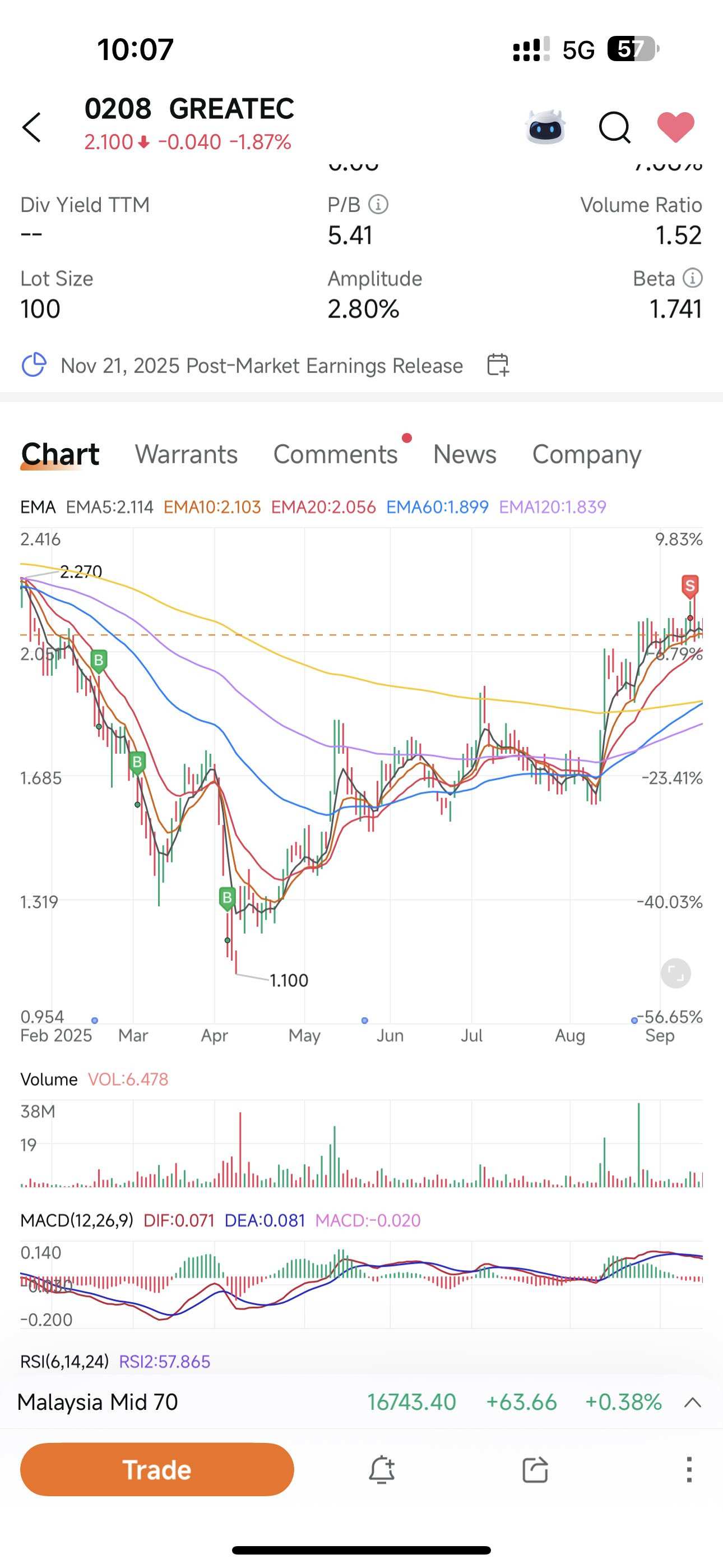This screenshot has height=1568, width=723.
Task: Open the MACD(12,26,9) indicator settings
Action: tap(77, 1220)
